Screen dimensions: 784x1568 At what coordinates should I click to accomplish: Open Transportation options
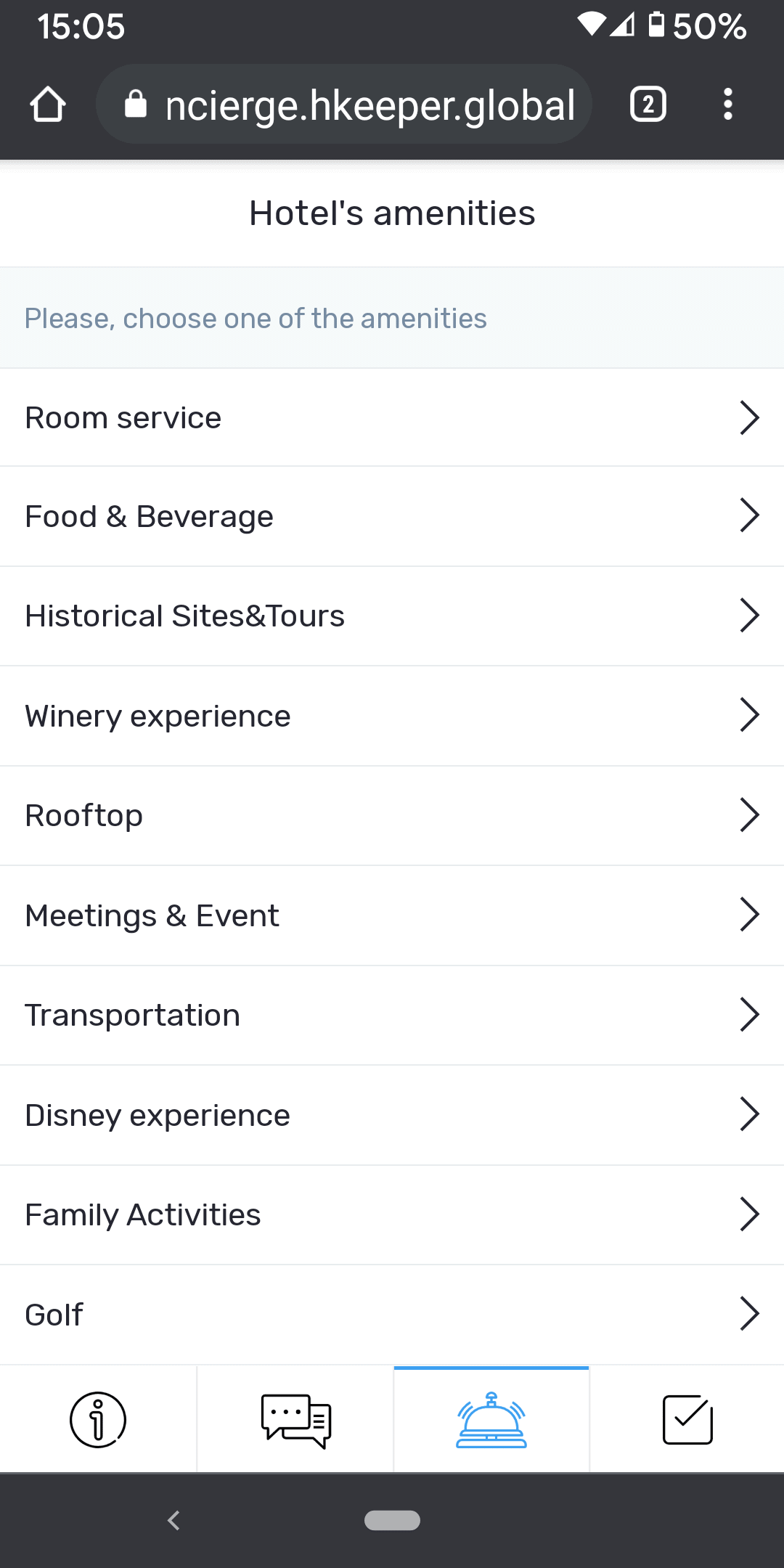[392, 1016]
